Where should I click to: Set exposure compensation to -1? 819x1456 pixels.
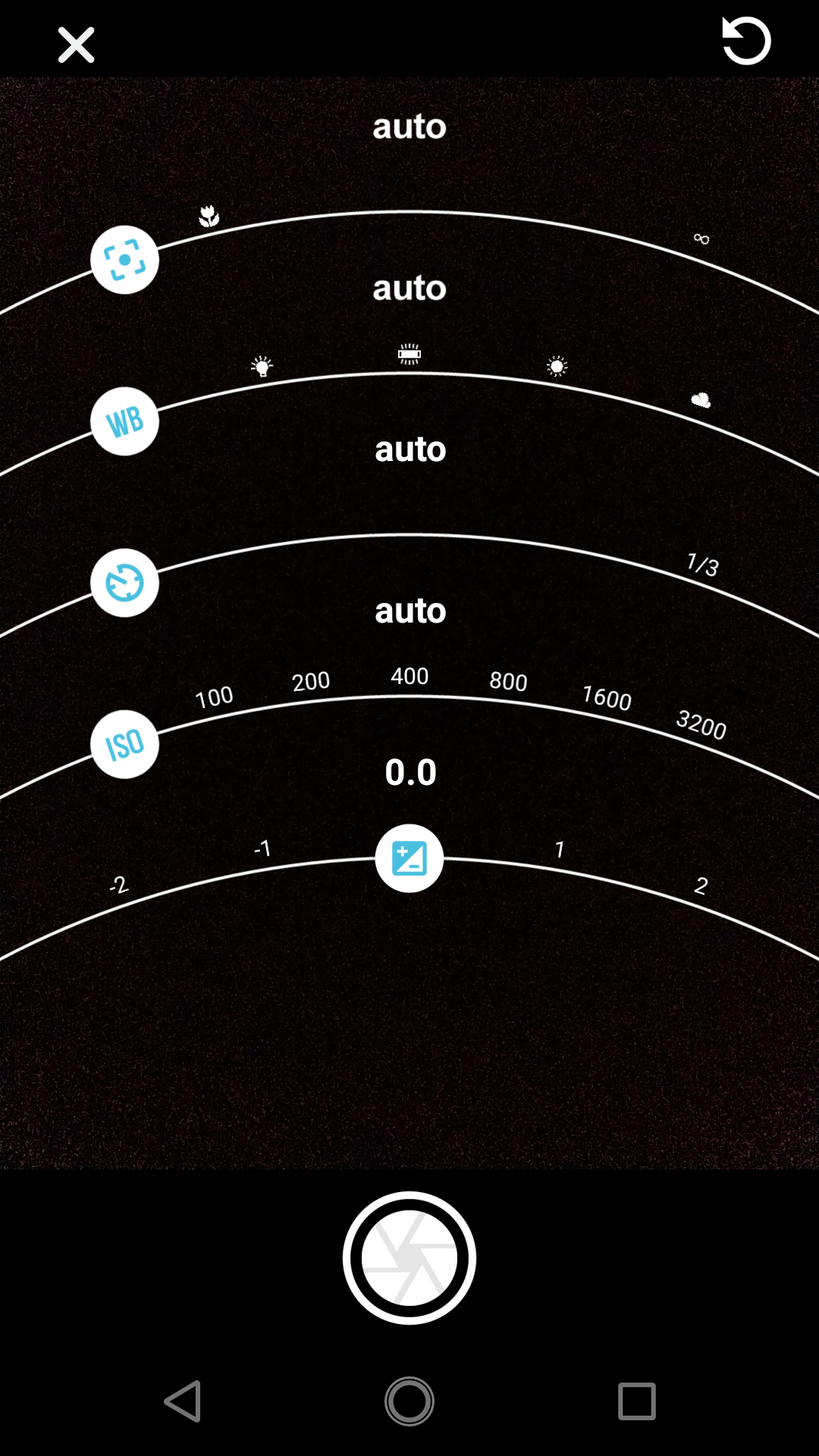(x=262, y=849)
